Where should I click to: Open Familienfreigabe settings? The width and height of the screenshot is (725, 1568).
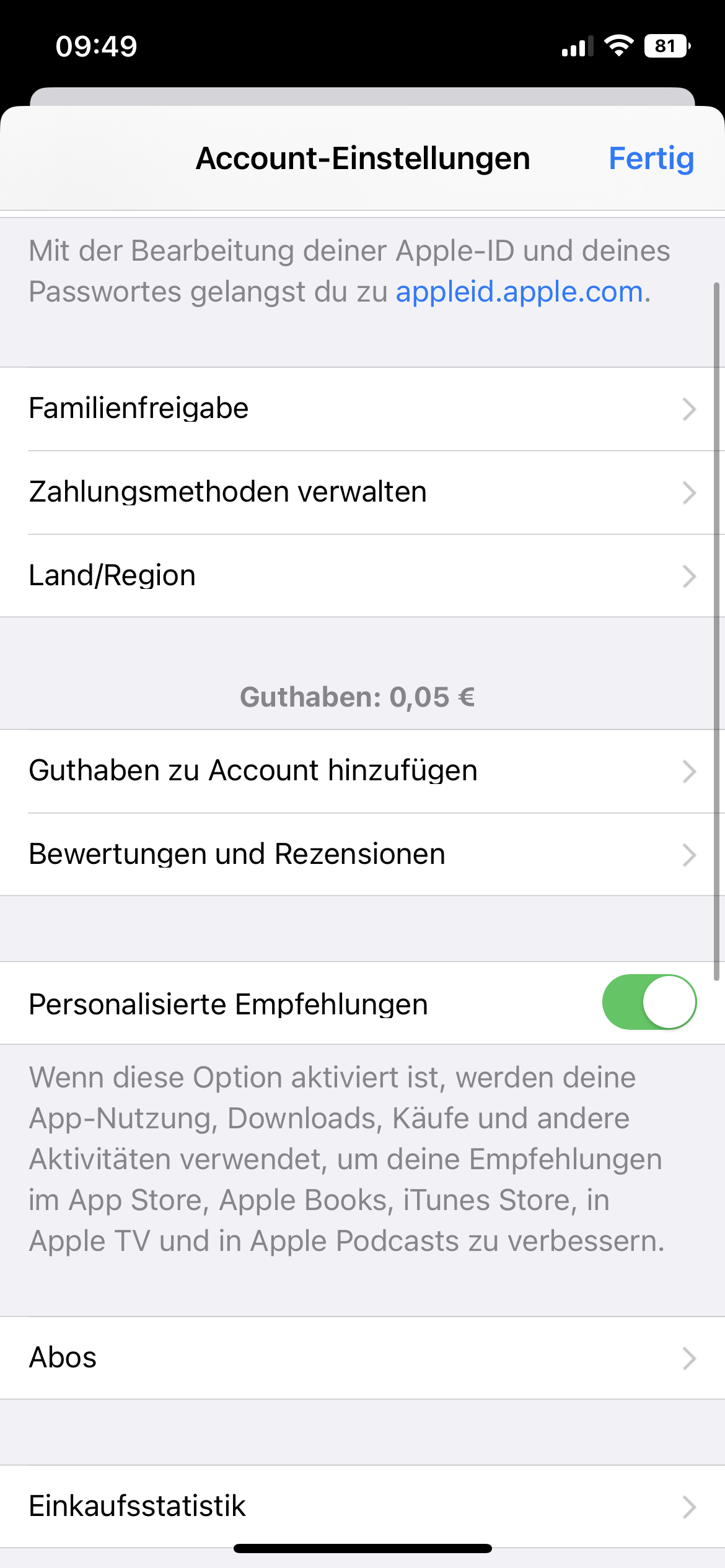click(x=362, y=409)
